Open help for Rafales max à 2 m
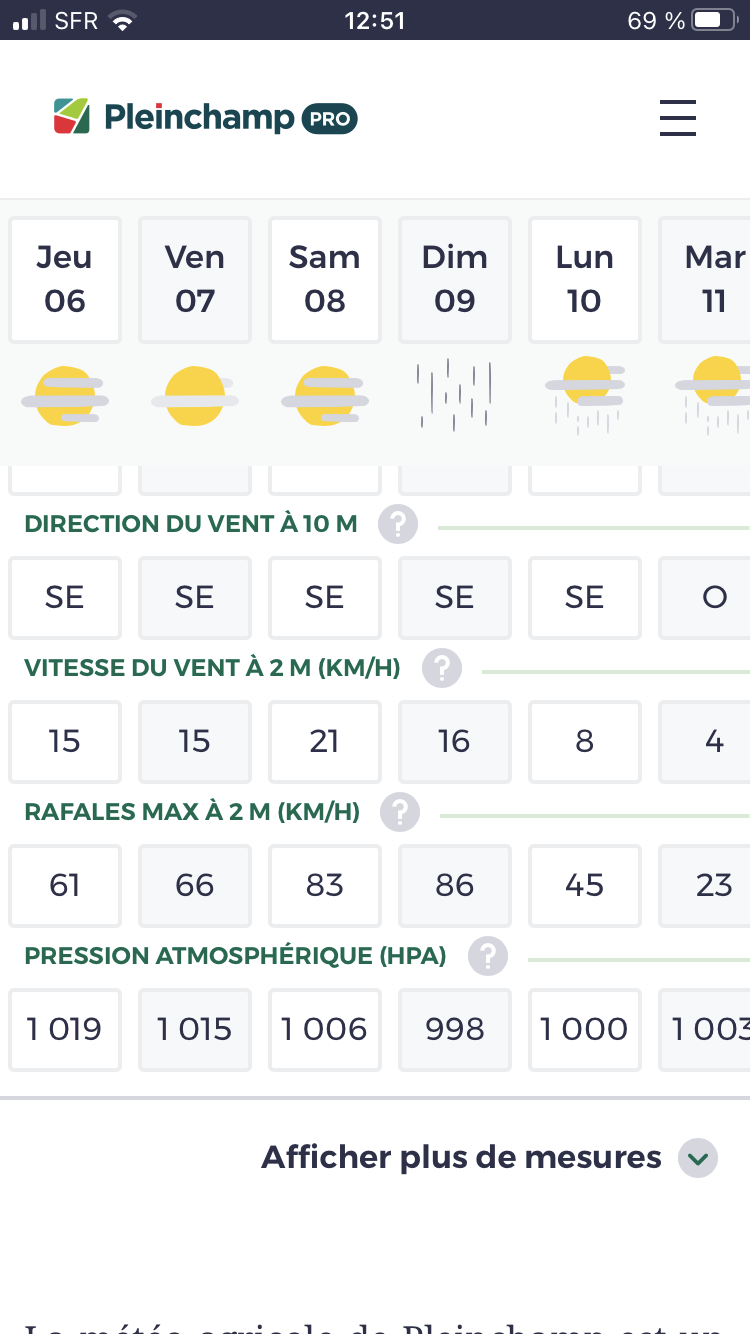The width and height of the screenshot is (750, 1334). (x=400, y=812)
